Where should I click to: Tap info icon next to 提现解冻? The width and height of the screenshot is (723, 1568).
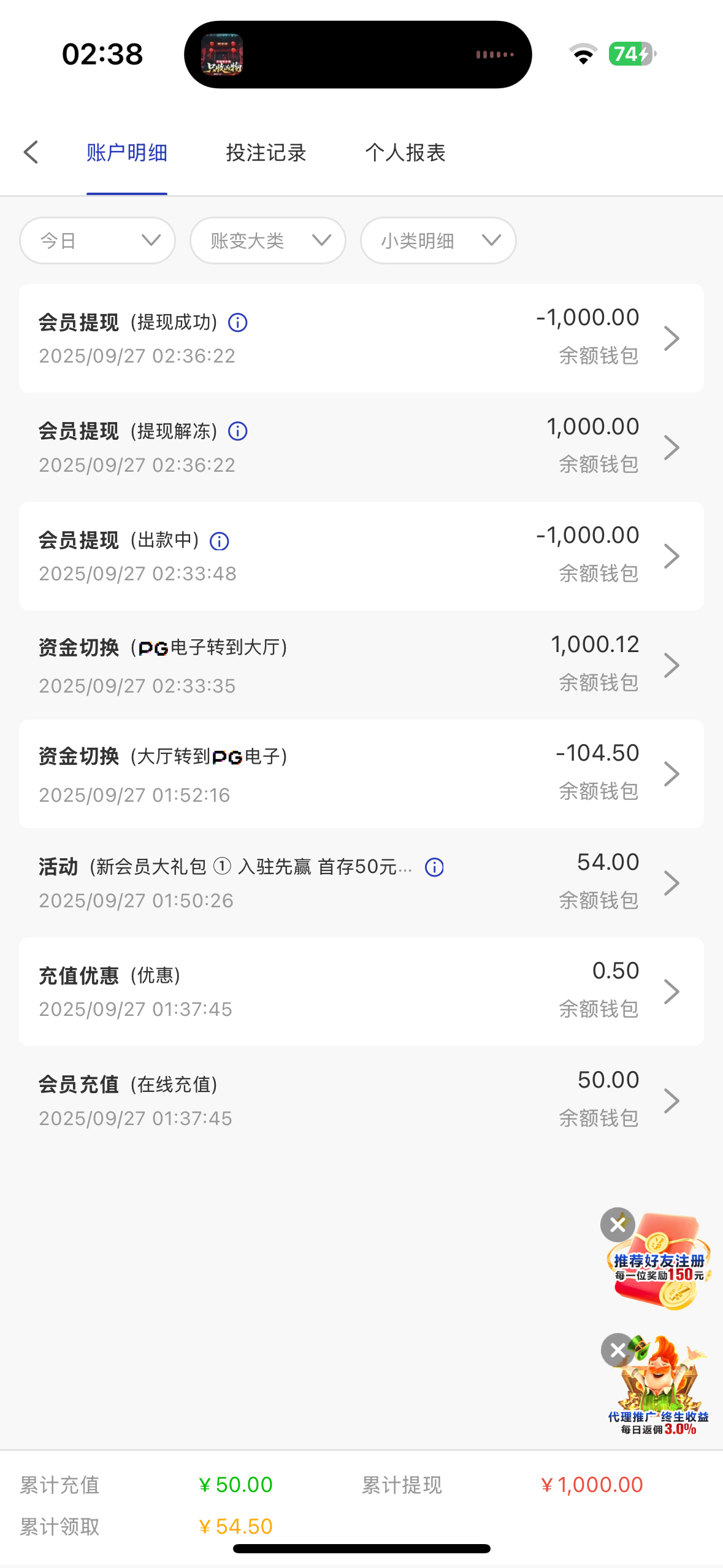(238, 431)
